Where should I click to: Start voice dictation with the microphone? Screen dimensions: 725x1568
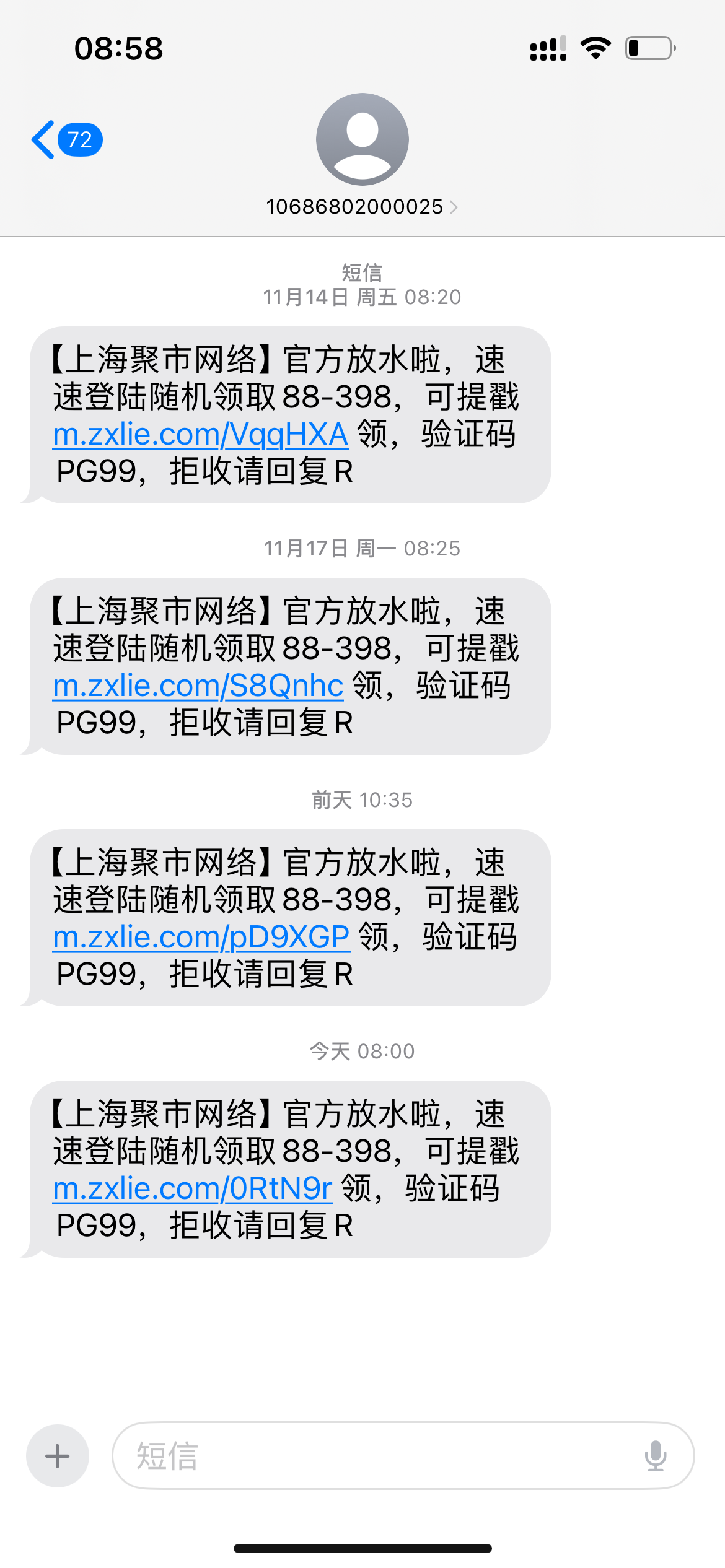(x=655, y=1456)
